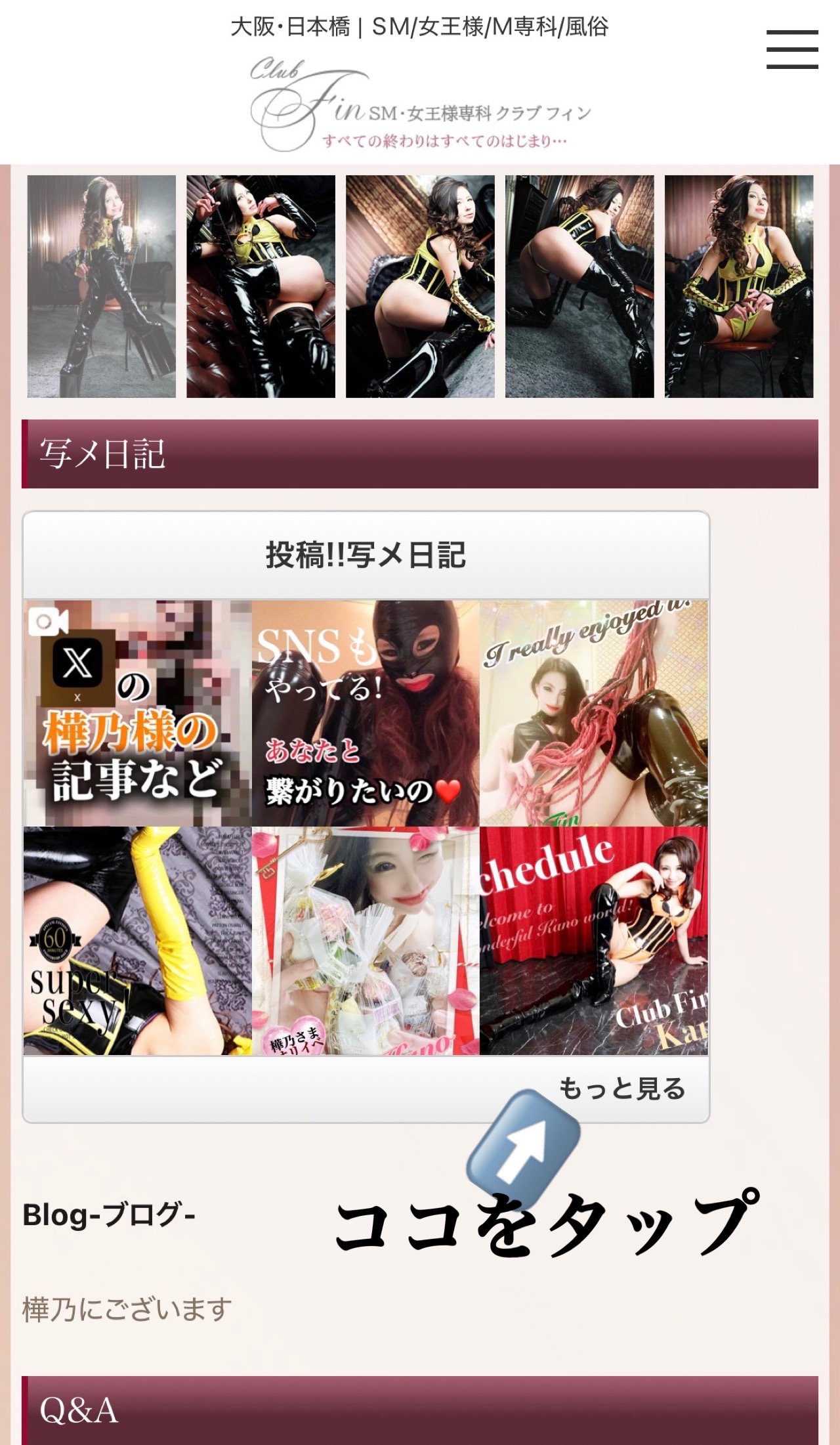This screenshot has width=840, height=1445.
Task: Open the 'Schedule' Club Fin diary post
Action: click(593, 941)
